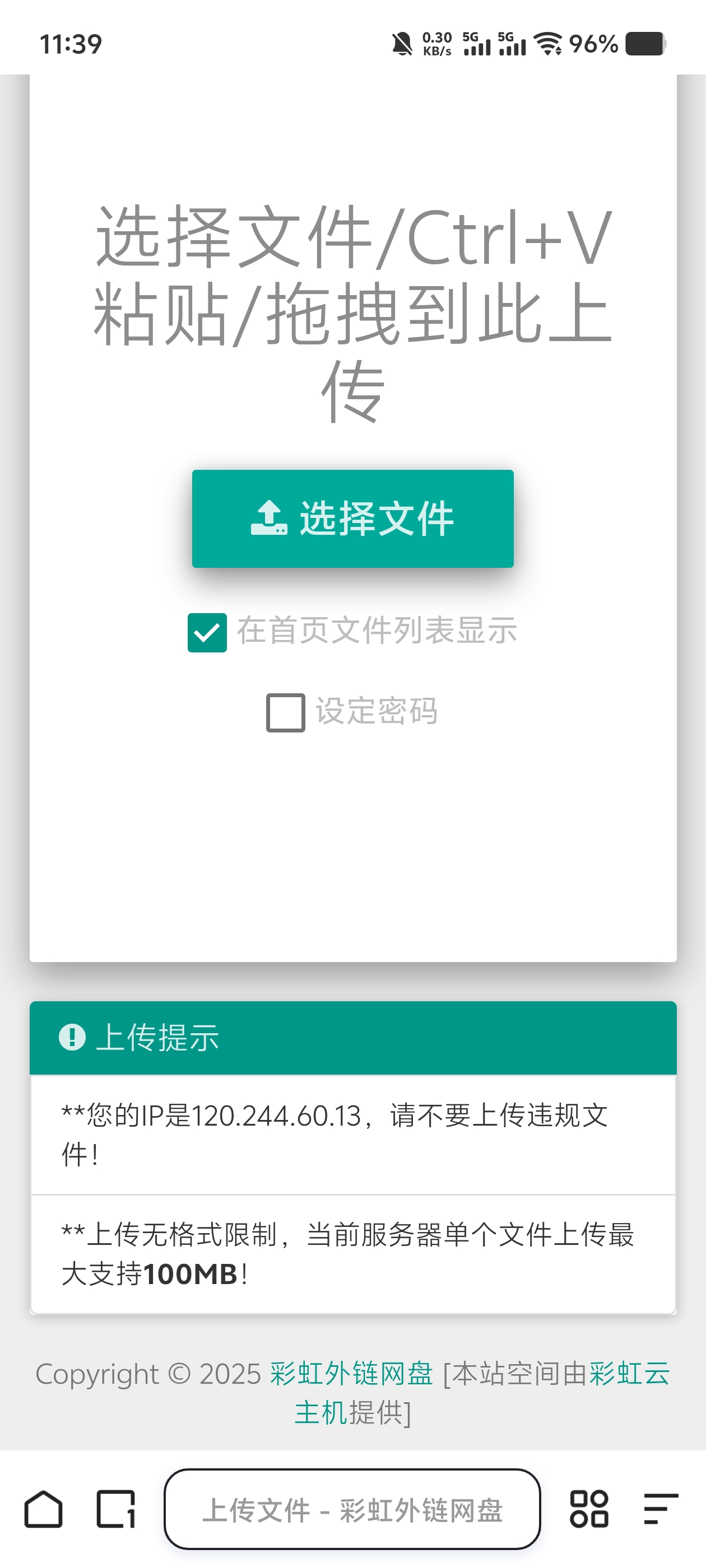Screen dimensions: 706x1568
Task: Enable the 设定密码 checkbox
Action: tap(286, 712)
